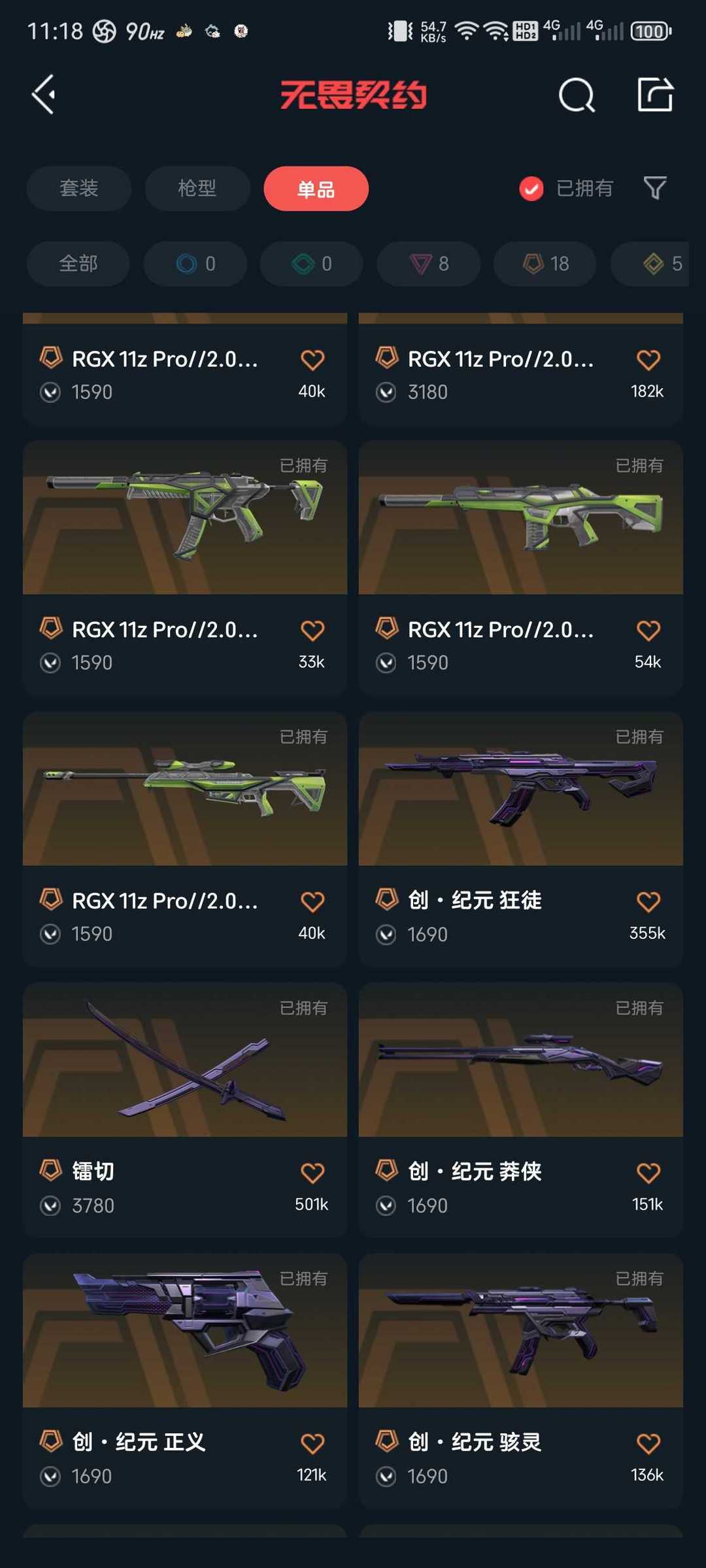Open the search icon
Image resolution: width=706 pixels, height=1568 pixels.
(577, 95)
